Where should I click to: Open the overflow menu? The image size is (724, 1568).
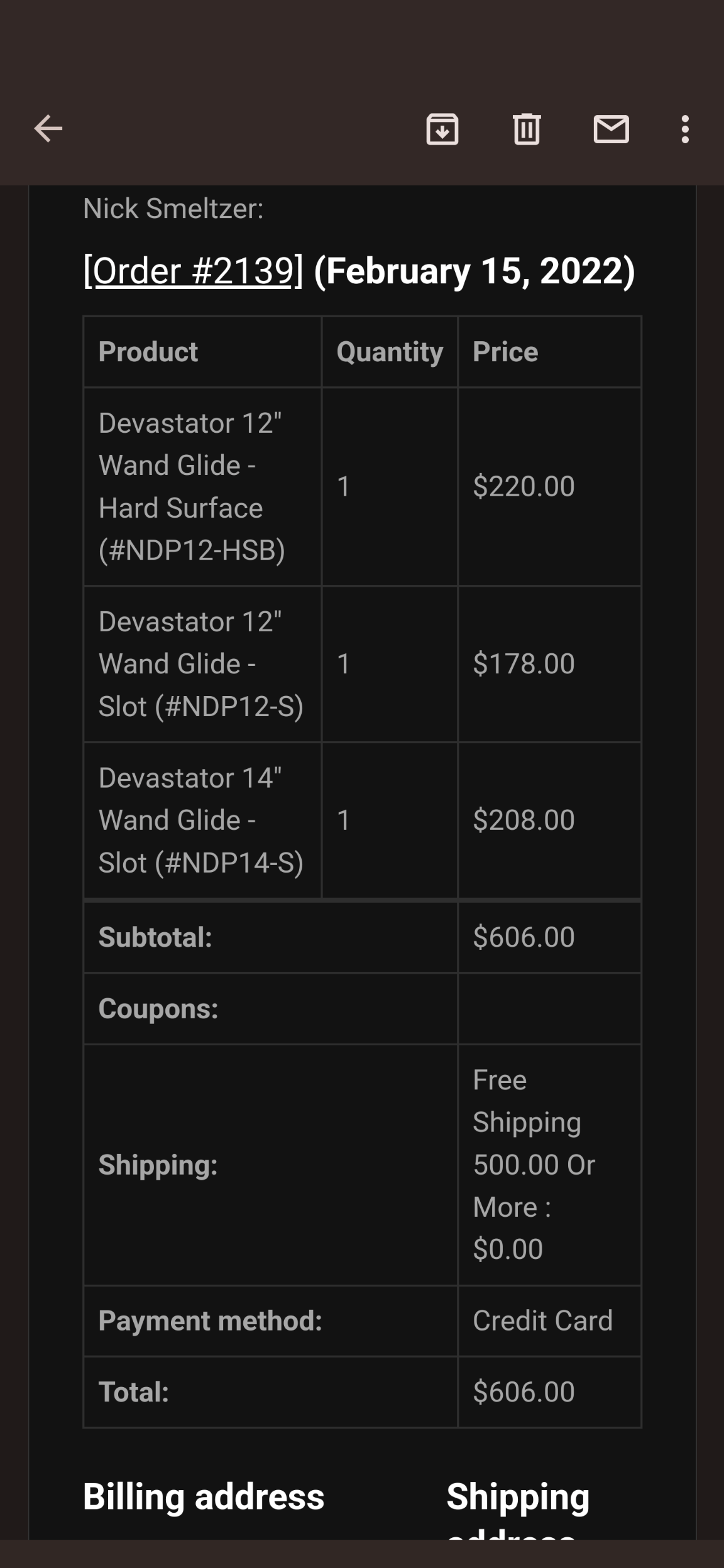[x=685, y=129]
